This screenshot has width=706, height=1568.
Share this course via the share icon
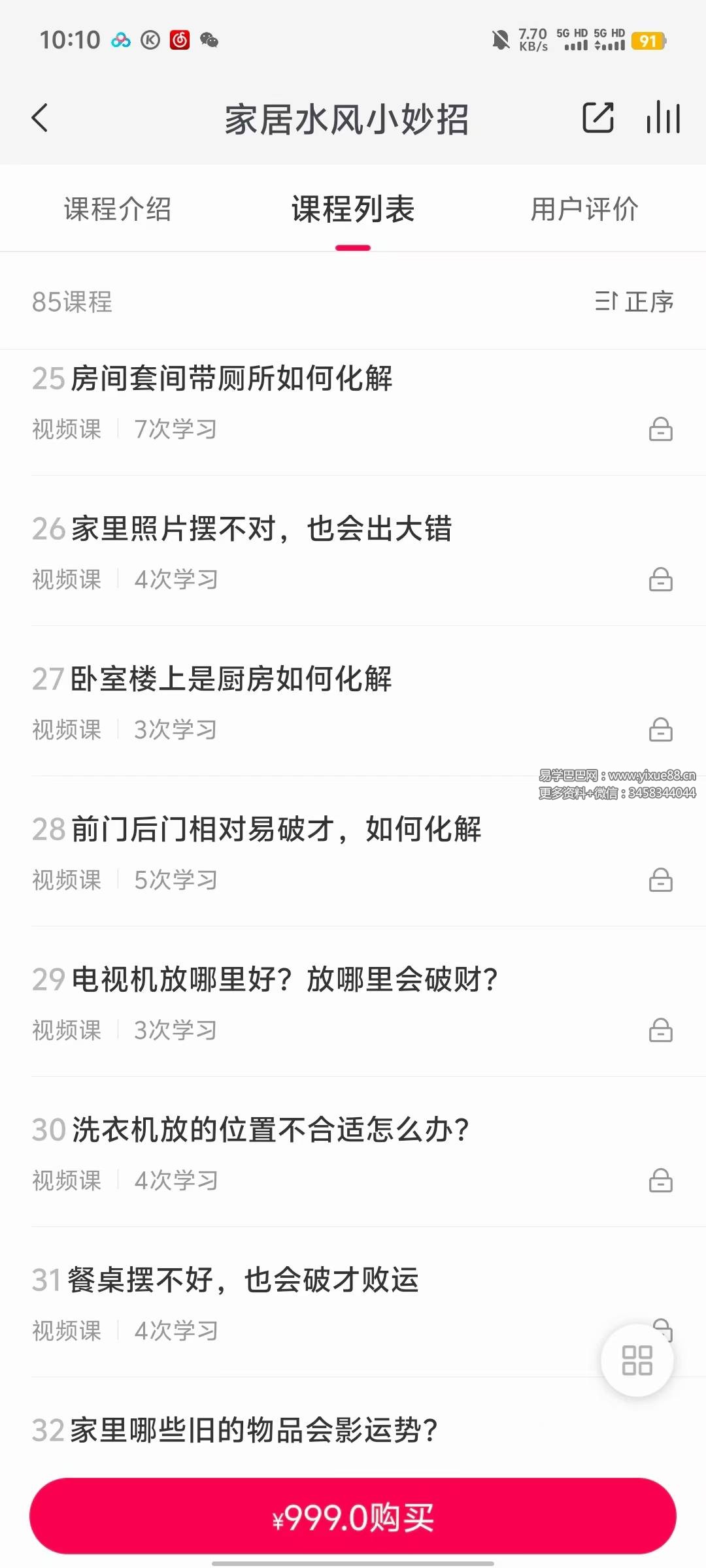click(597, 118)
